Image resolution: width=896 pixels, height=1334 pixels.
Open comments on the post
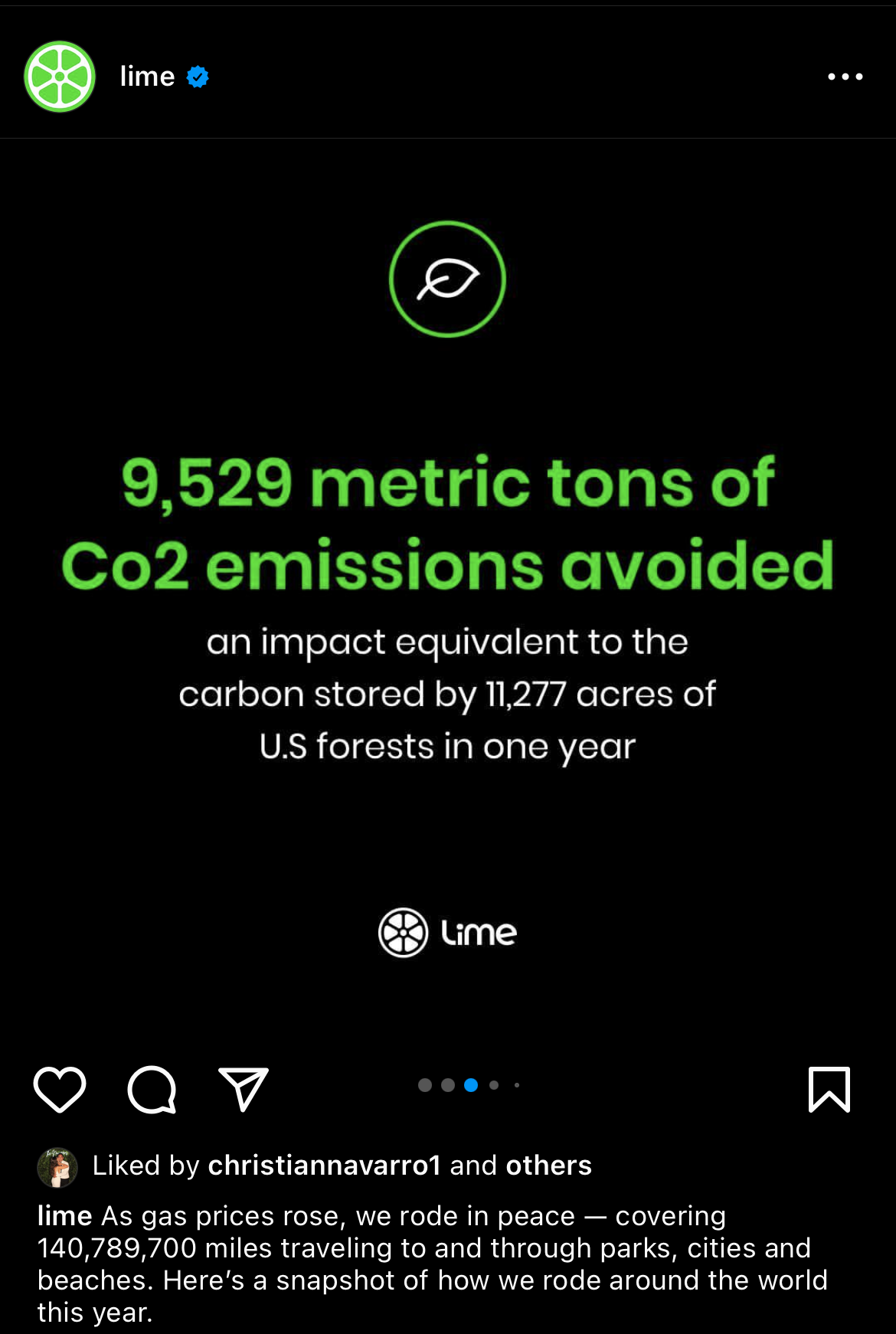[152, 1089]
